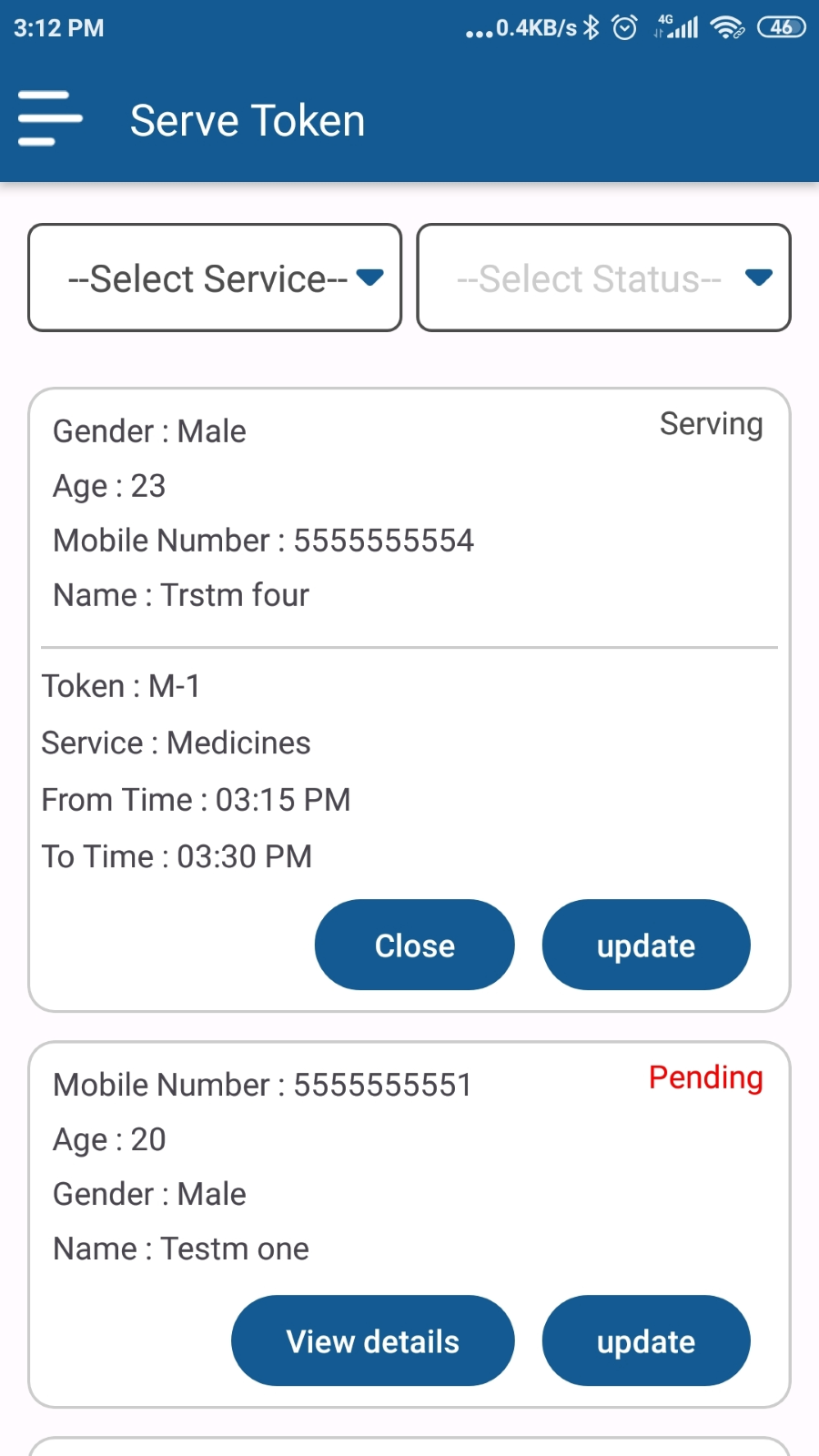The width and height of the screenshot is (819, 1456).
Task: Tap update on Testm one's pending token
Action: [646, 1340]
